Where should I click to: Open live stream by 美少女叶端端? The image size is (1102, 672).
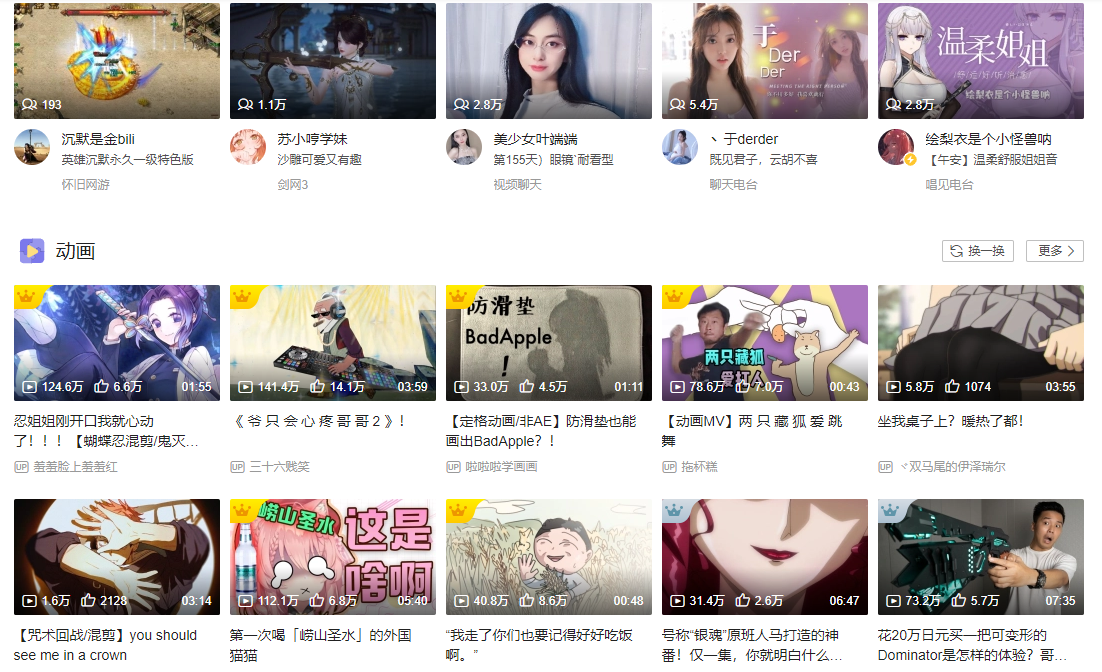point(549,61)
